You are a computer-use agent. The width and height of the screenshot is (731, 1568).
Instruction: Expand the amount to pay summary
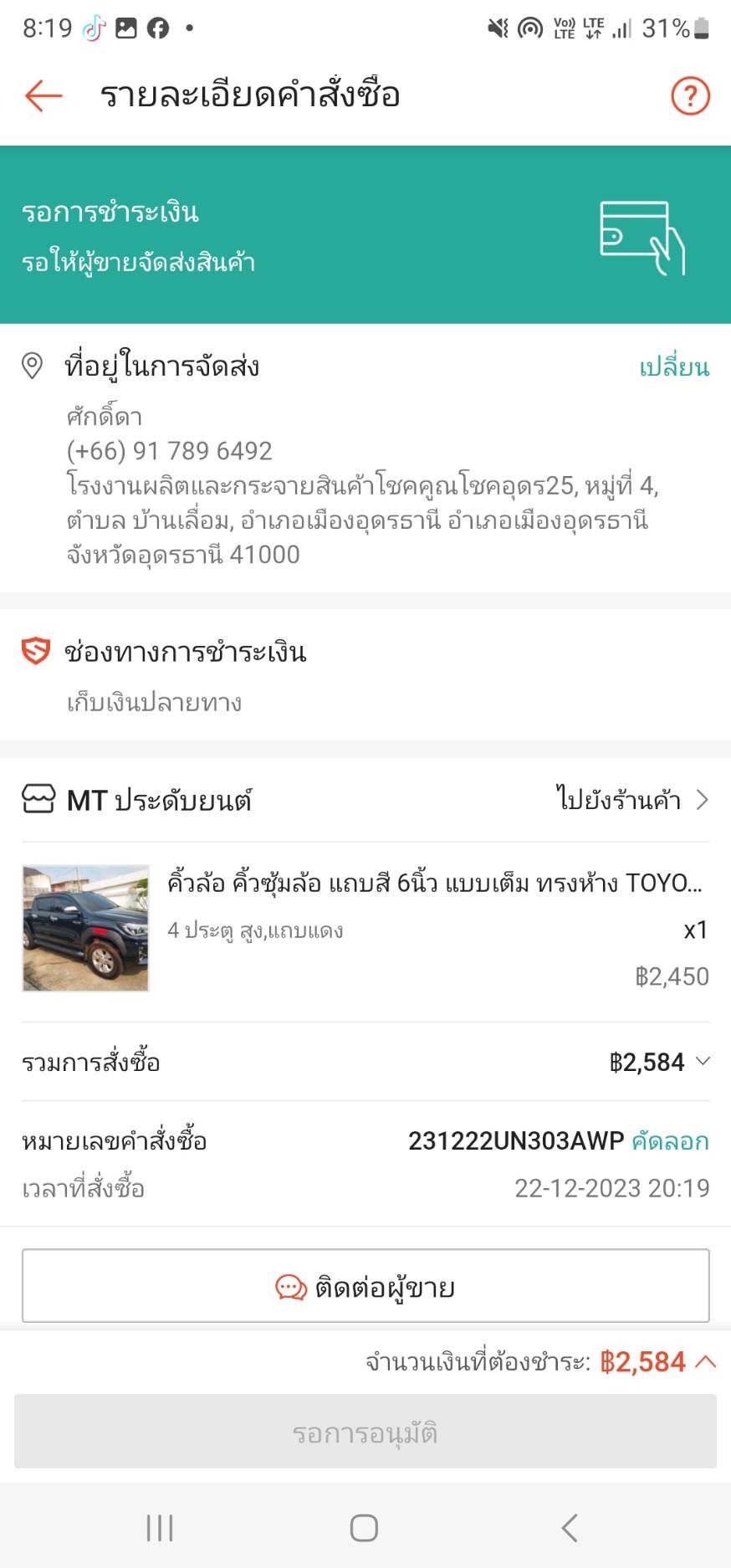[704, 1362]
